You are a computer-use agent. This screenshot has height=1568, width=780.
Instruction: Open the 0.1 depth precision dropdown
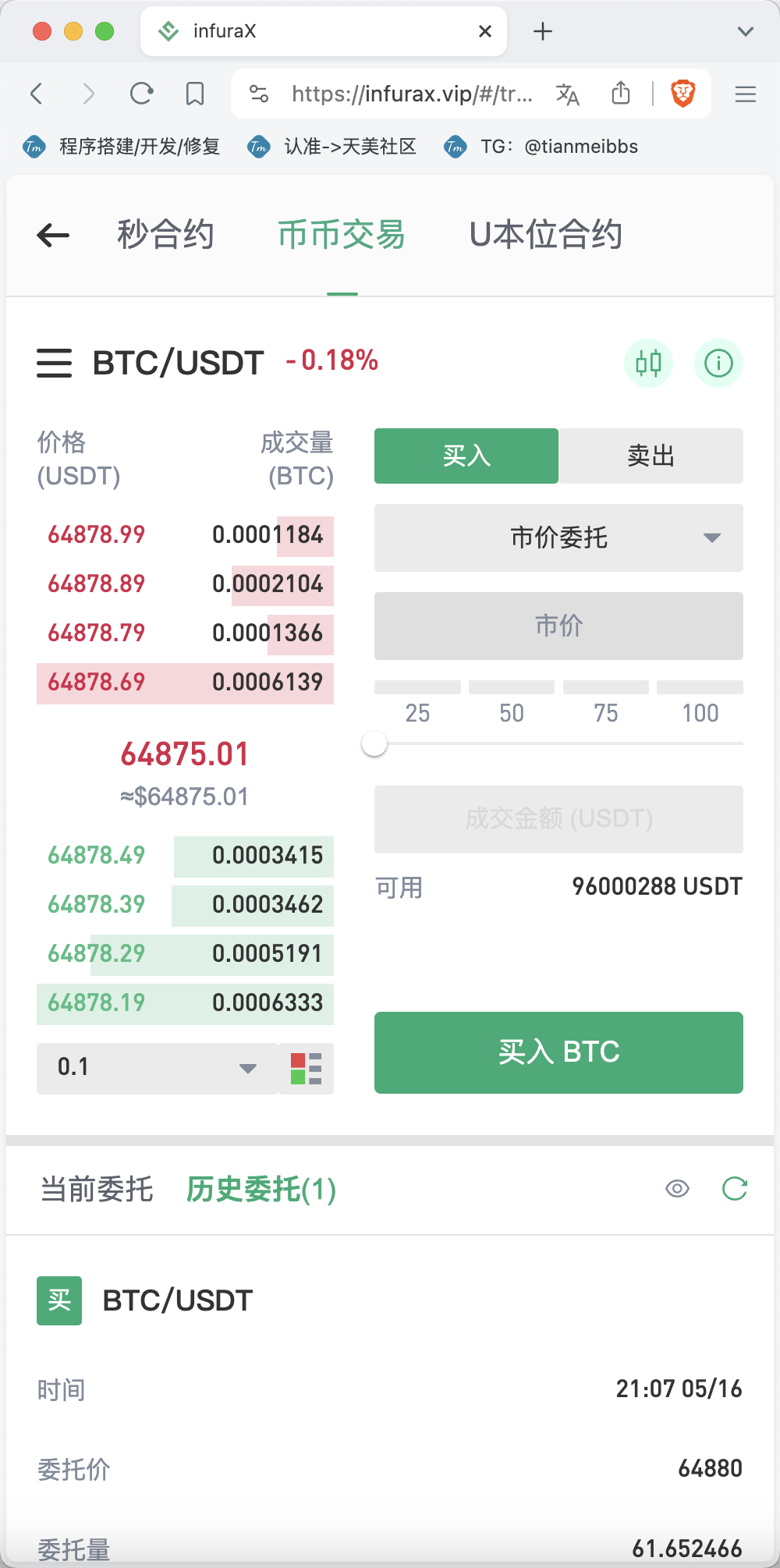157,1068
